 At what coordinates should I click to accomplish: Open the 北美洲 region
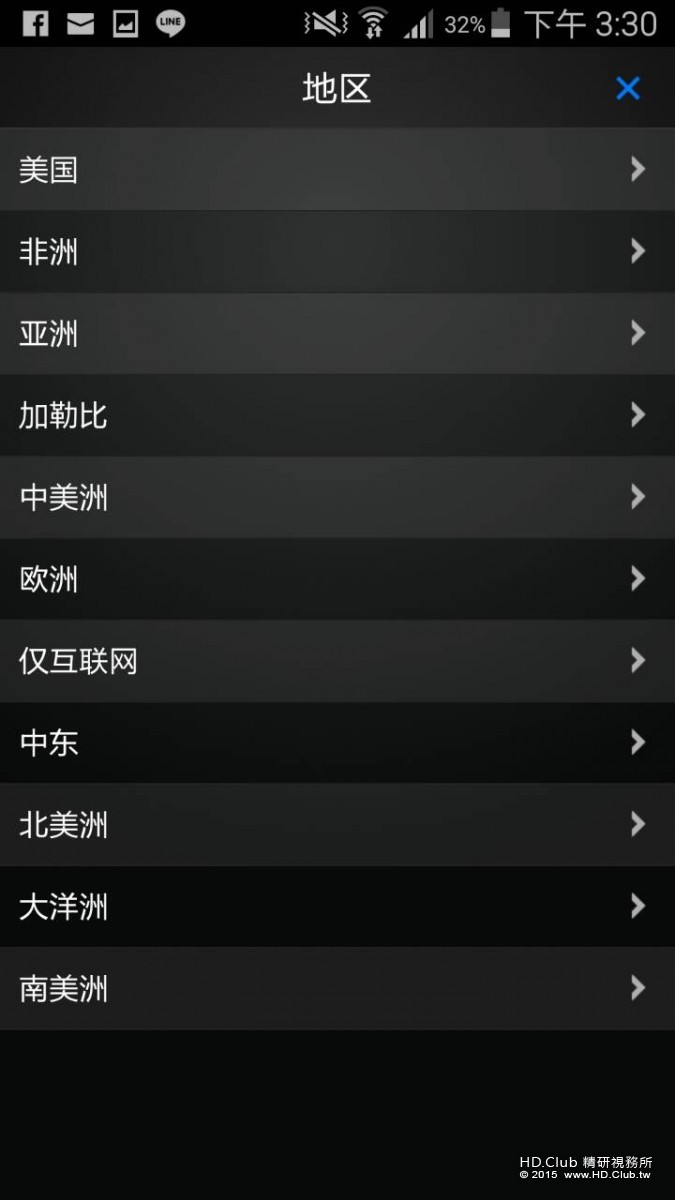[x=337, y=825]
